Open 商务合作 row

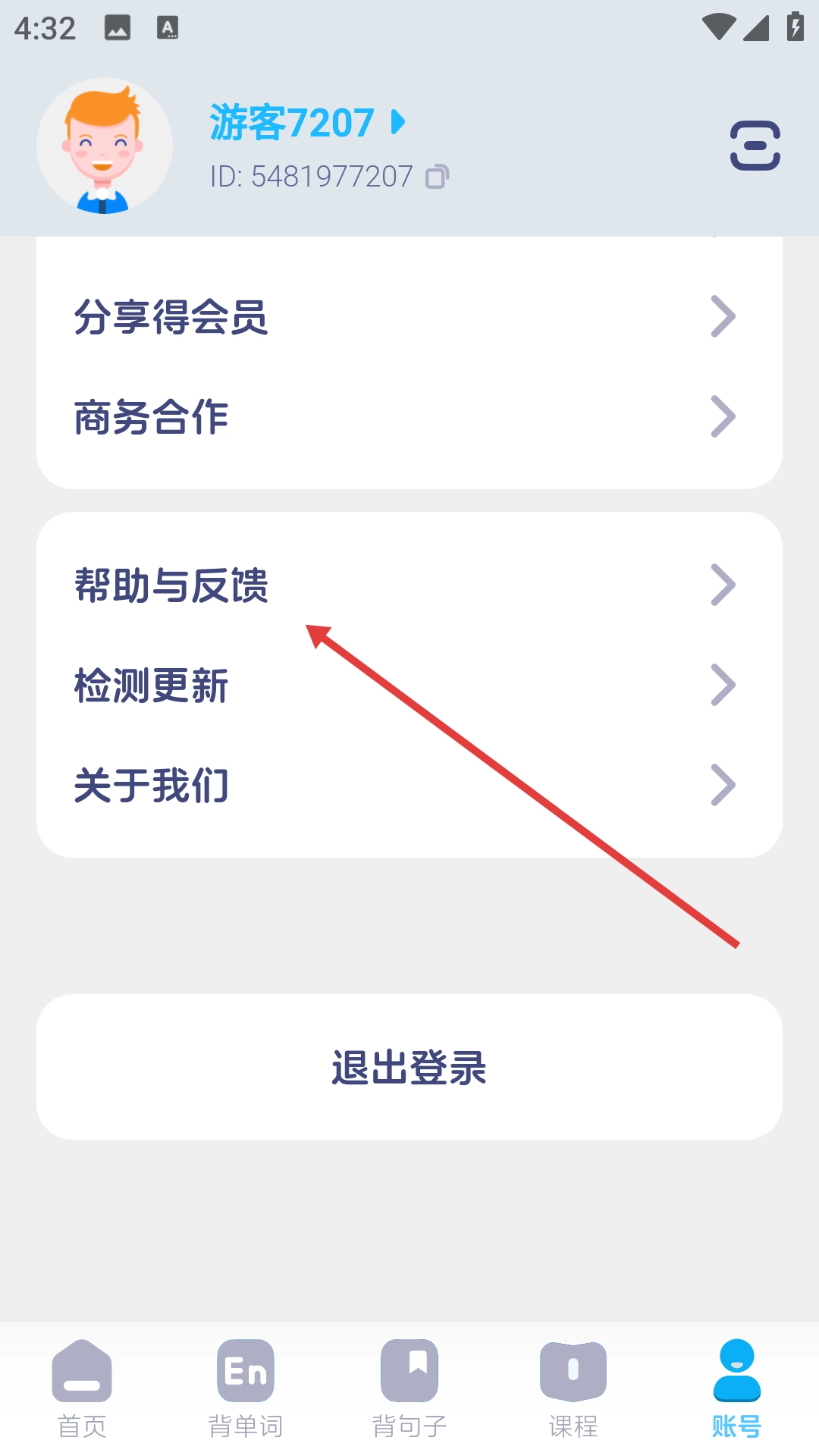coord(409,417)
